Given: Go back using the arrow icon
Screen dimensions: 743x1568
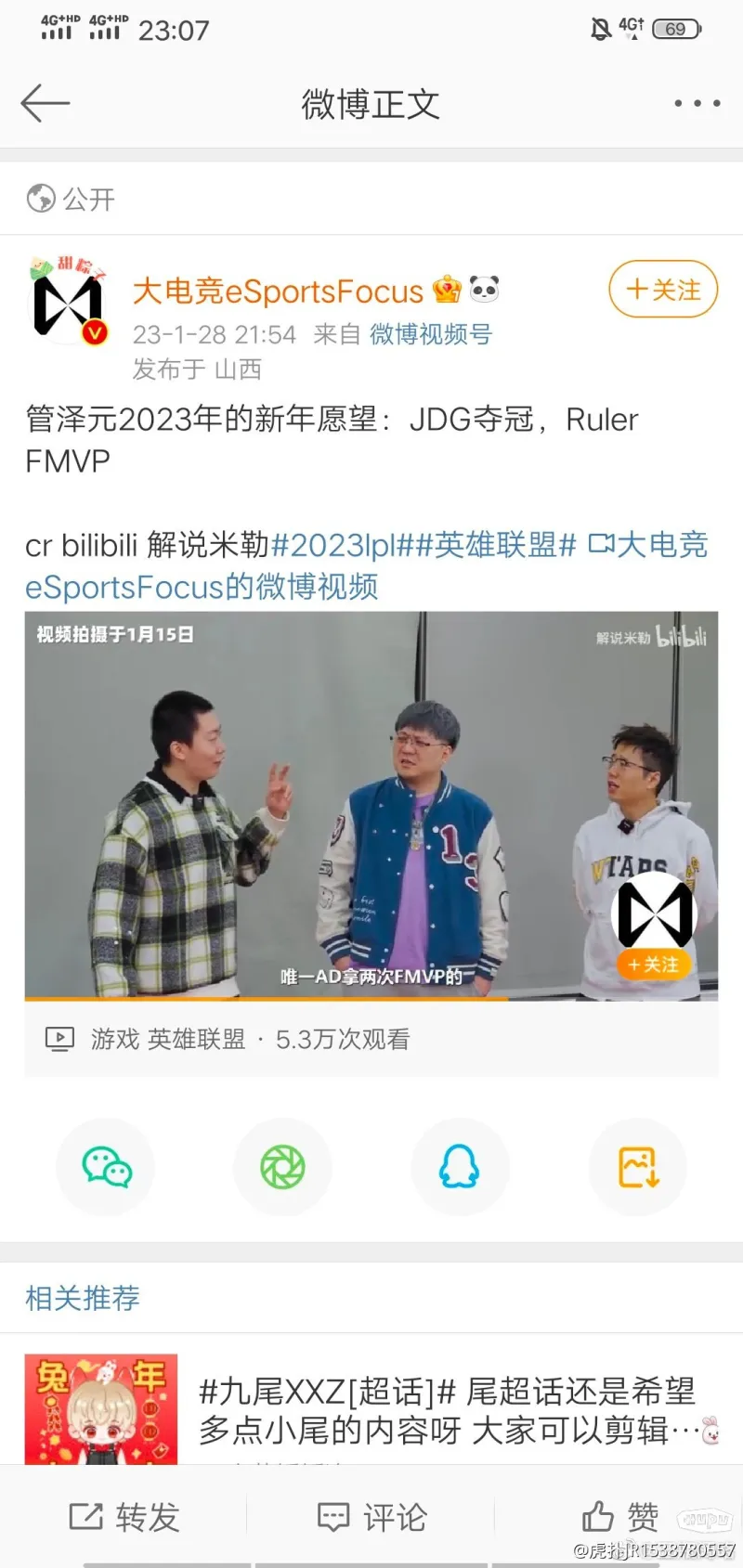Looking at the screenshot, I should (45, 103).
